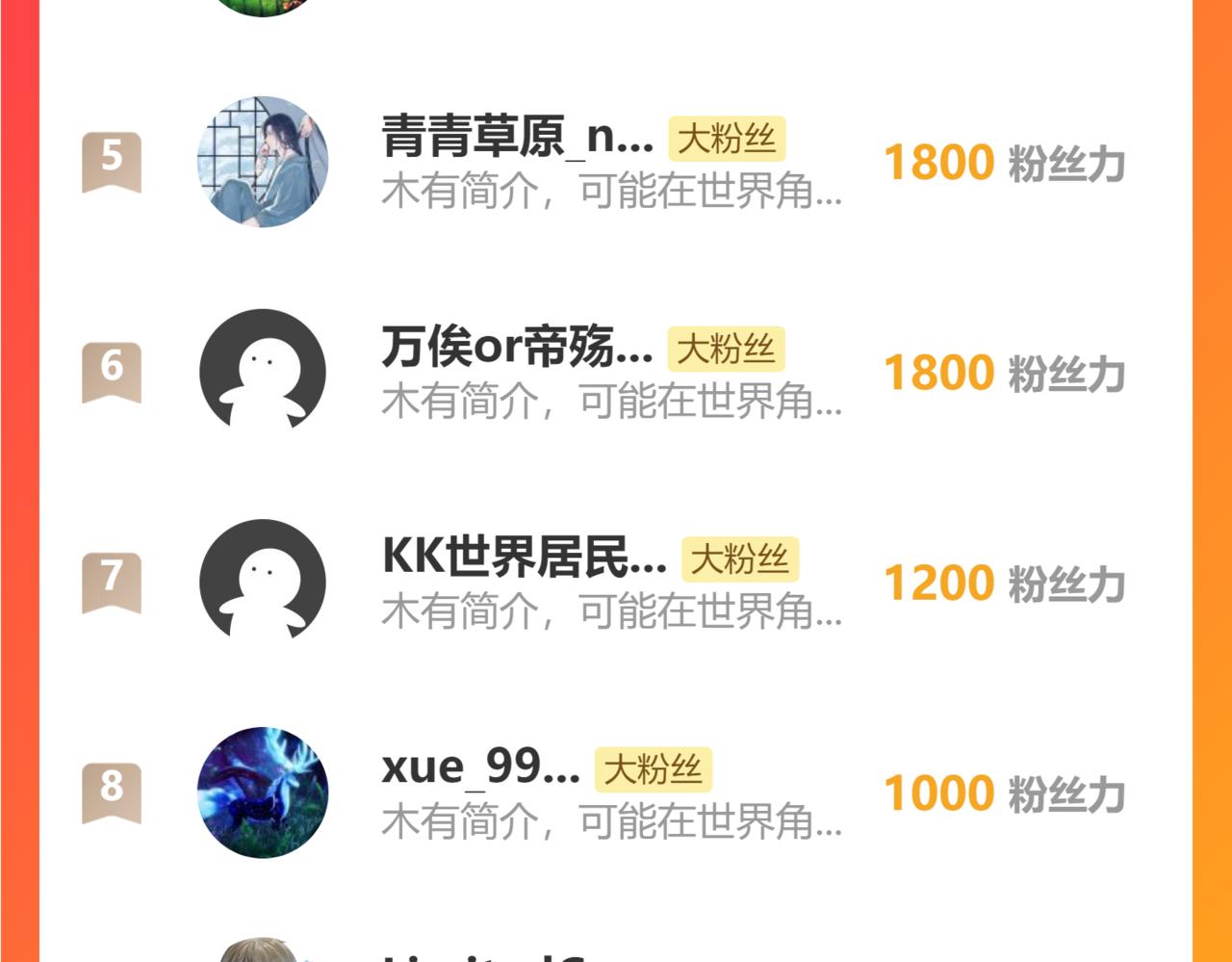The image size is (1232, 962).
Task: View KK世界居民 ranked seventh
Action: coord(524,559)
